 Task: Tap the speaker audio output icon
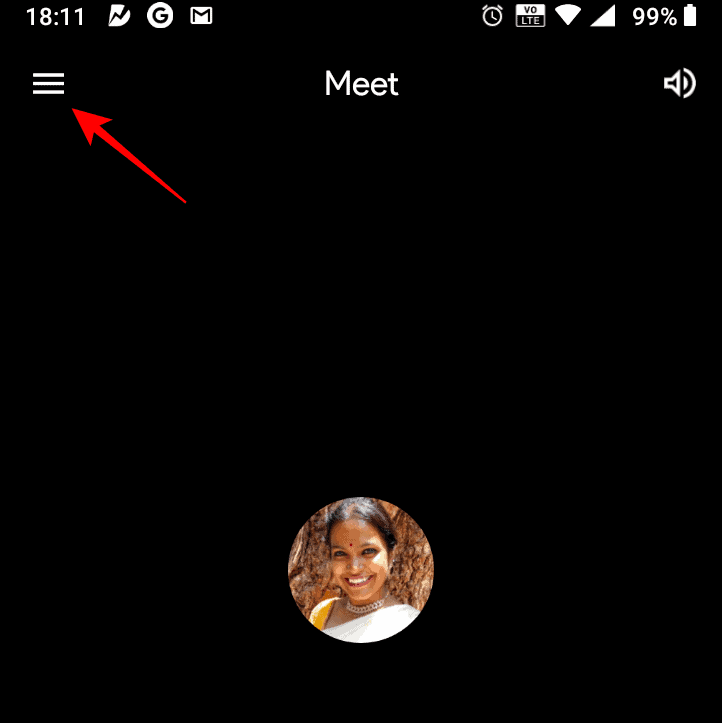point(679,83)
